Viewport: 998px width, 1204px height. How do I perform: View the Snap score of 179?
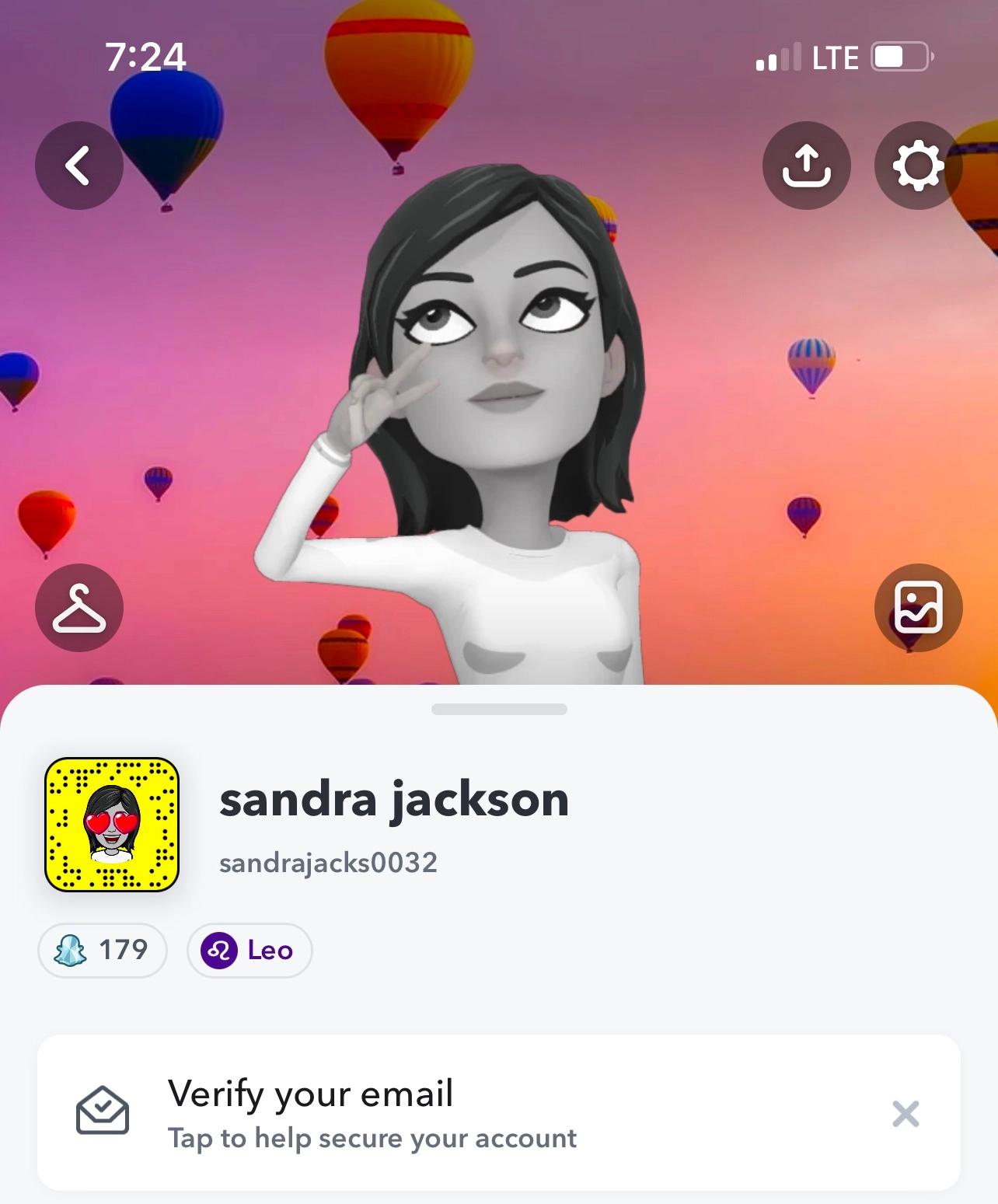click(103, 950)
